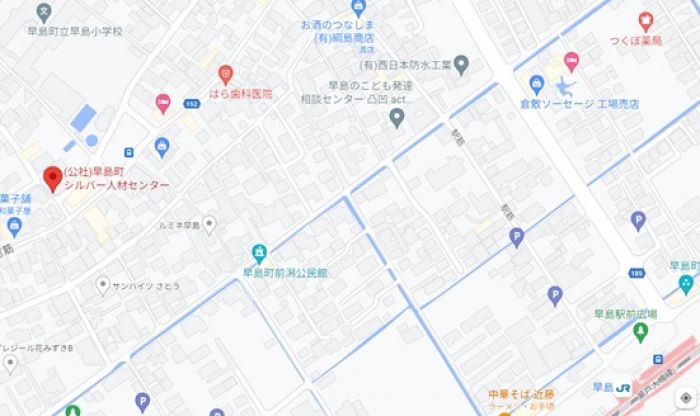Center map on my location
The image size is (700, 416).
coord(685,396)
